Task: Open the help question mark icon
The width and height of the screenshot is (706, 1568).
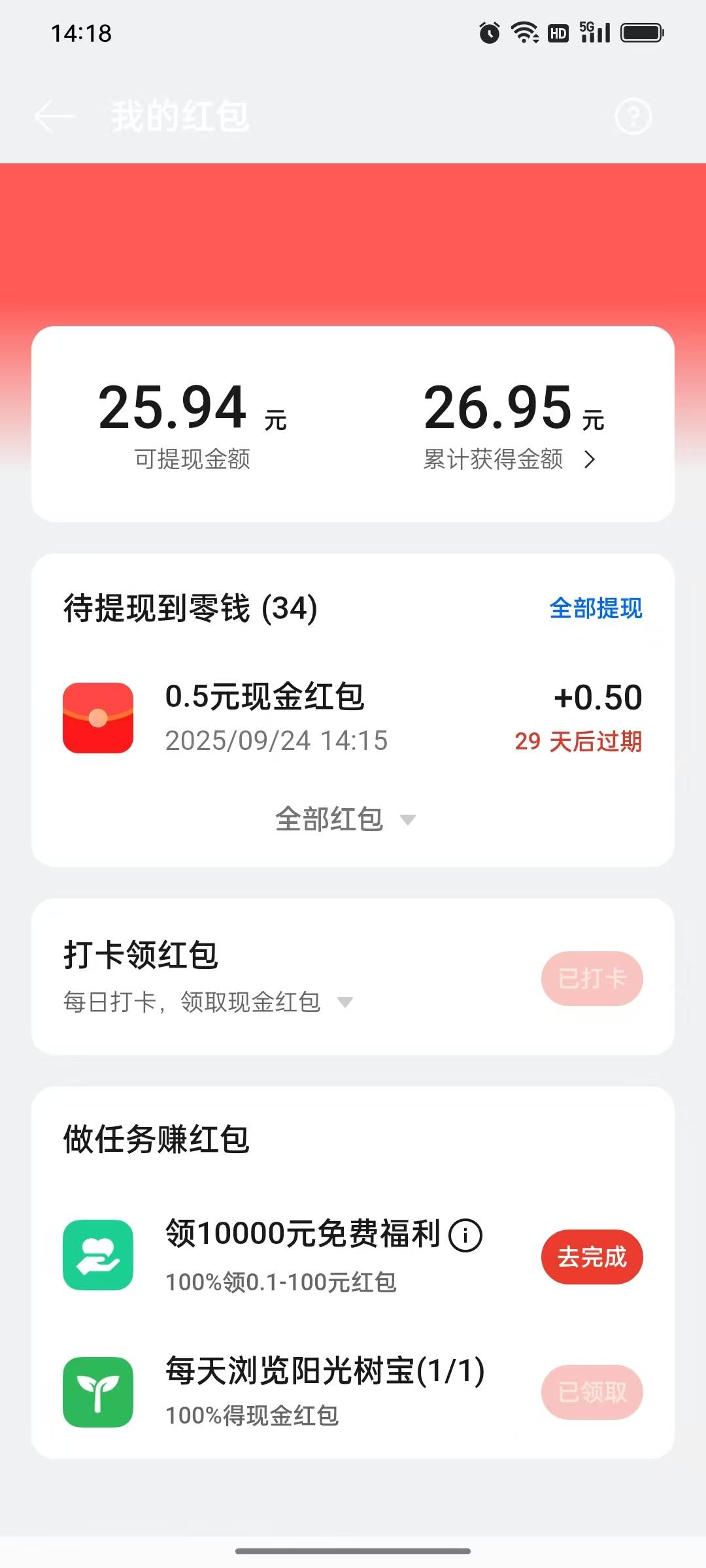Action: 633,117
